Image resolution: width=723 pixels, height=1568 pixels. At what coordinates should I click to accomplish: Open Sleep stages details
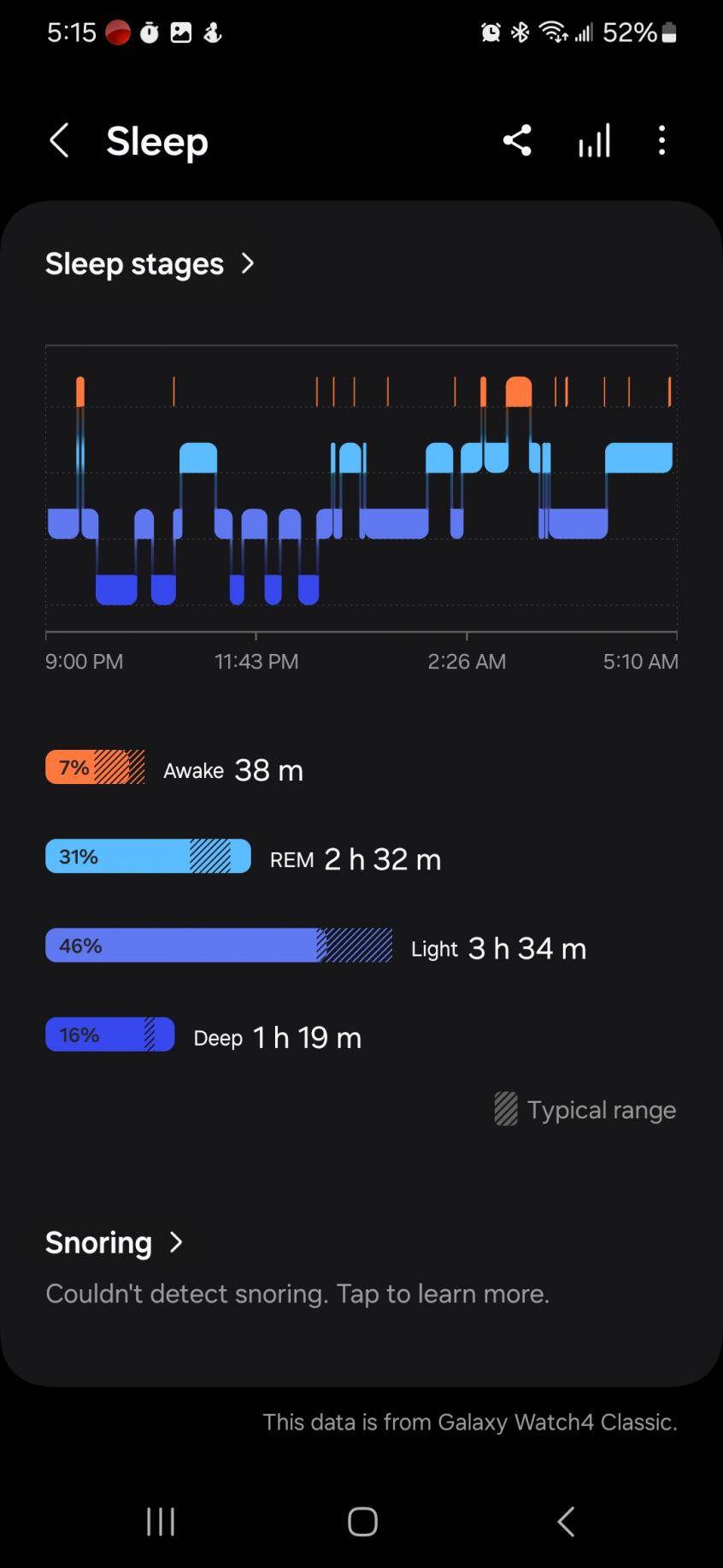coord(150,264)
